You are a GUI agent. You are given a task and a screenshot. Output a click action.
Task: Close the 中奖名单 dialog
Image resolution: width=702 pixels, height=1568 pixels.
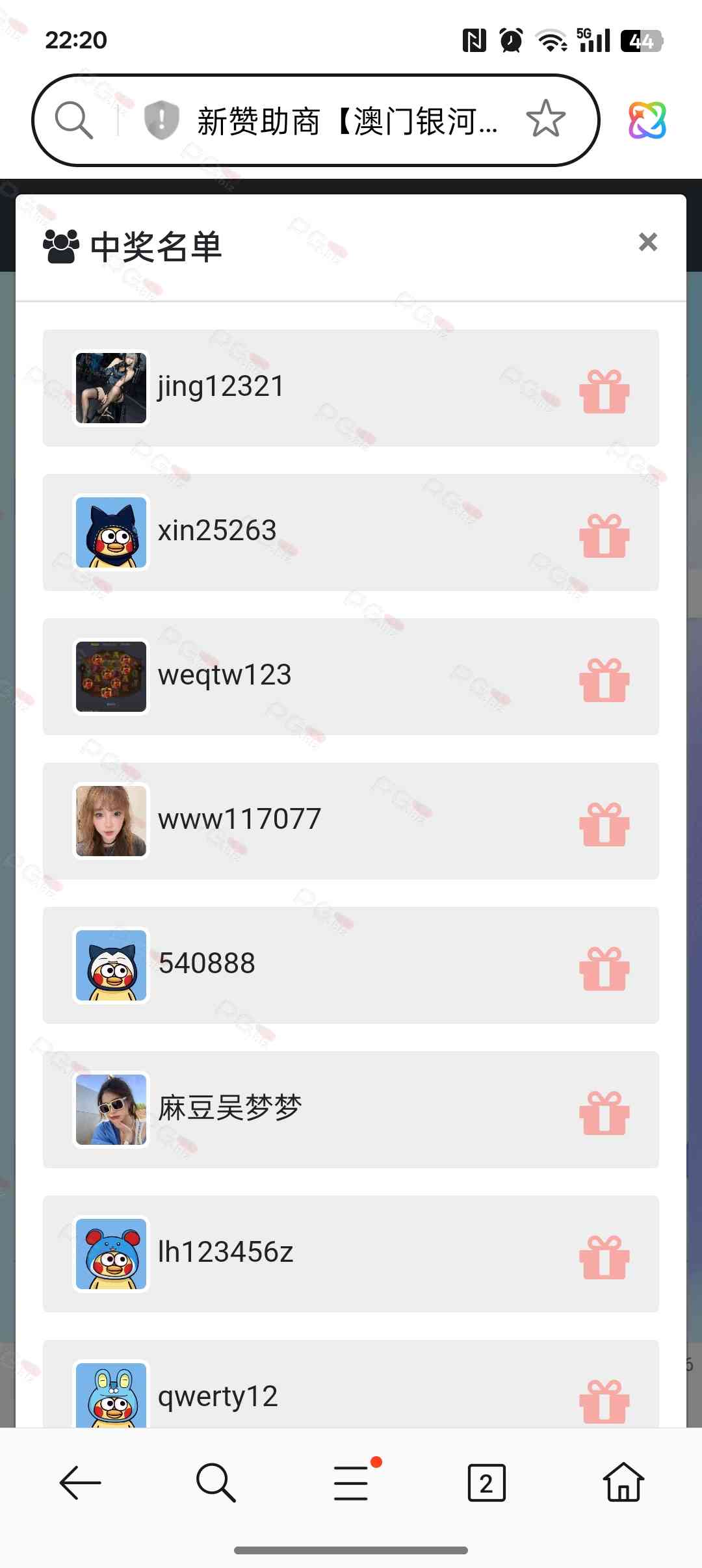pyautogui.click(x=647, y=242)
